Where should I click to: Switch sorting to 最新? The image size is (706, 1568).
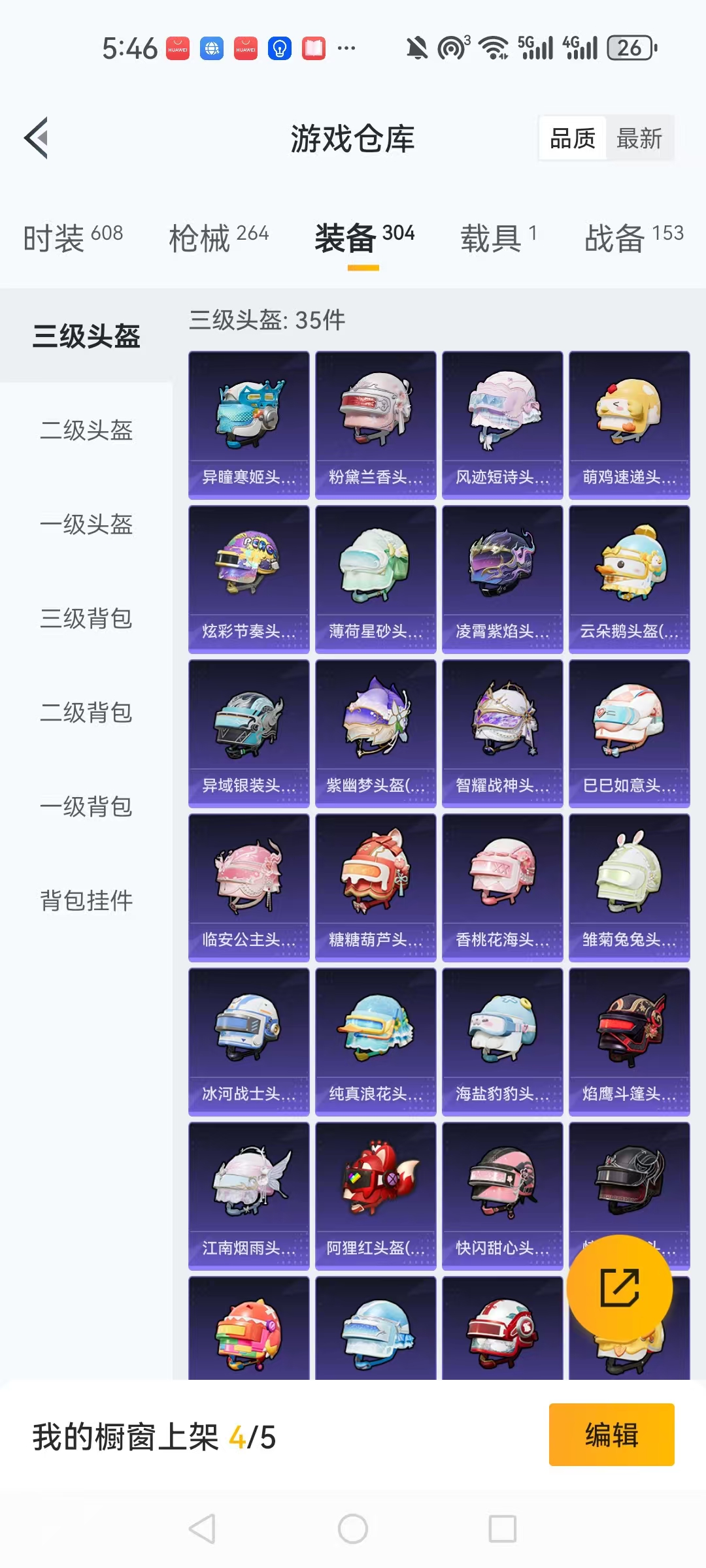[640, 138]
